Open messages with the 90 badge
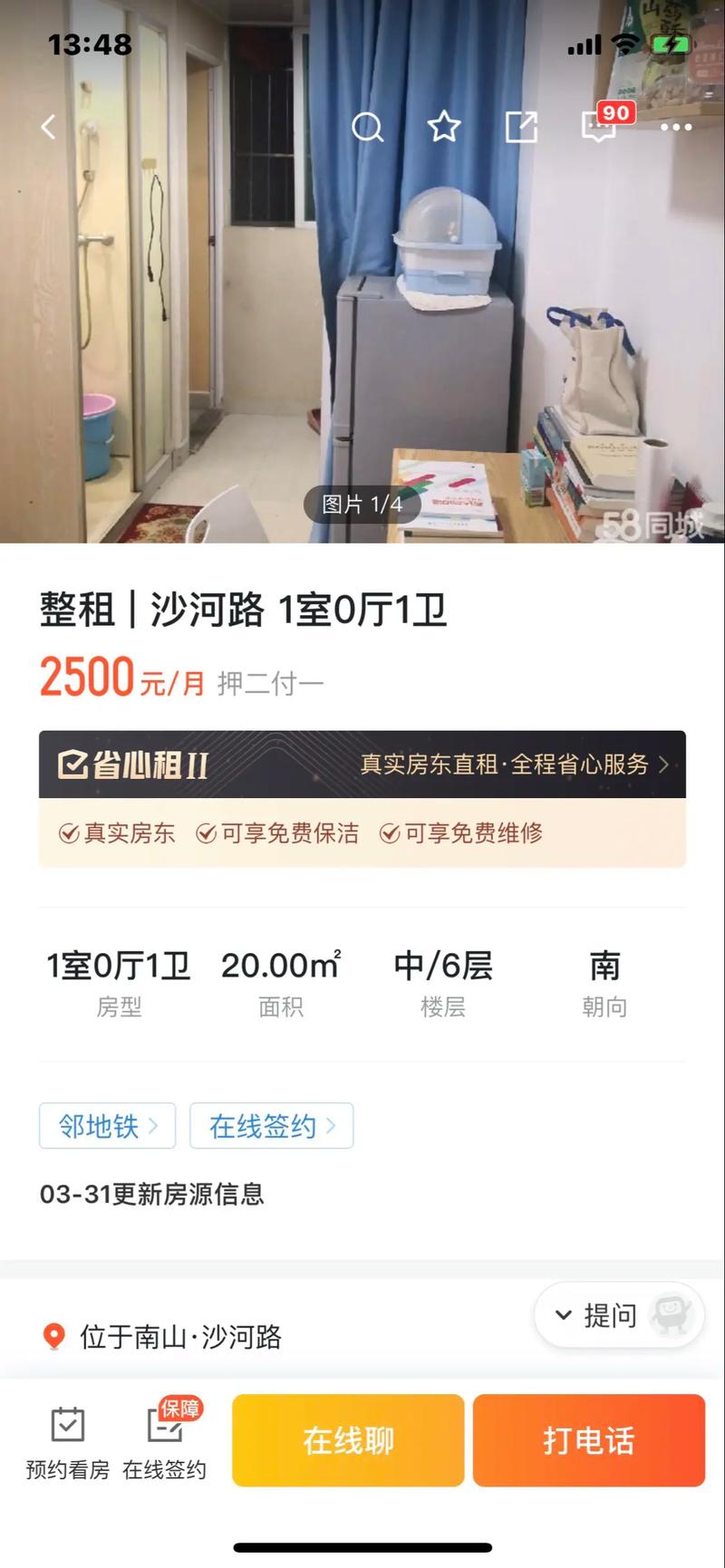This screenshot has width=725, height=1568. (x=600, y=126)
